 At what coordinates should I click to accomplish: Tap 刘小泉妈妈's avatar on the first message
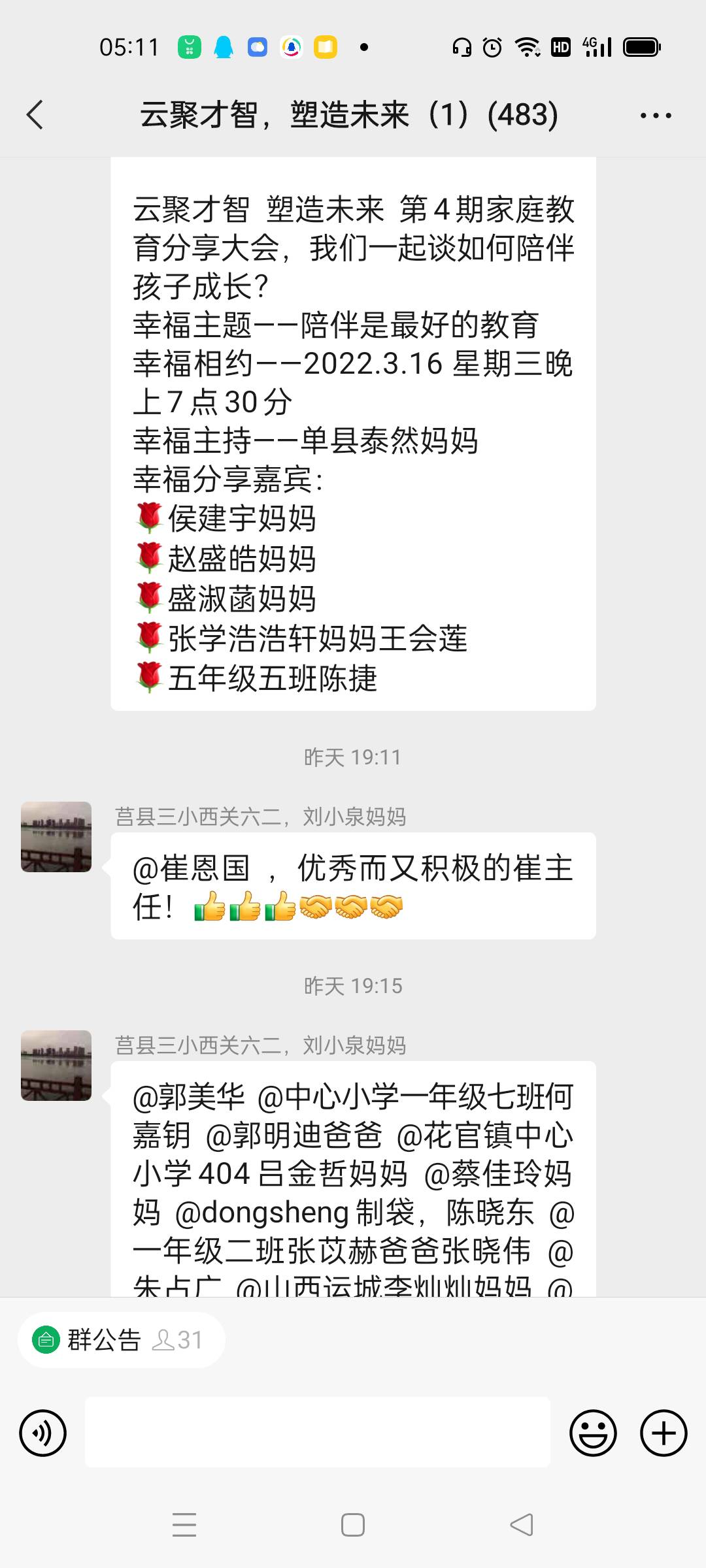tap(56, 837)
